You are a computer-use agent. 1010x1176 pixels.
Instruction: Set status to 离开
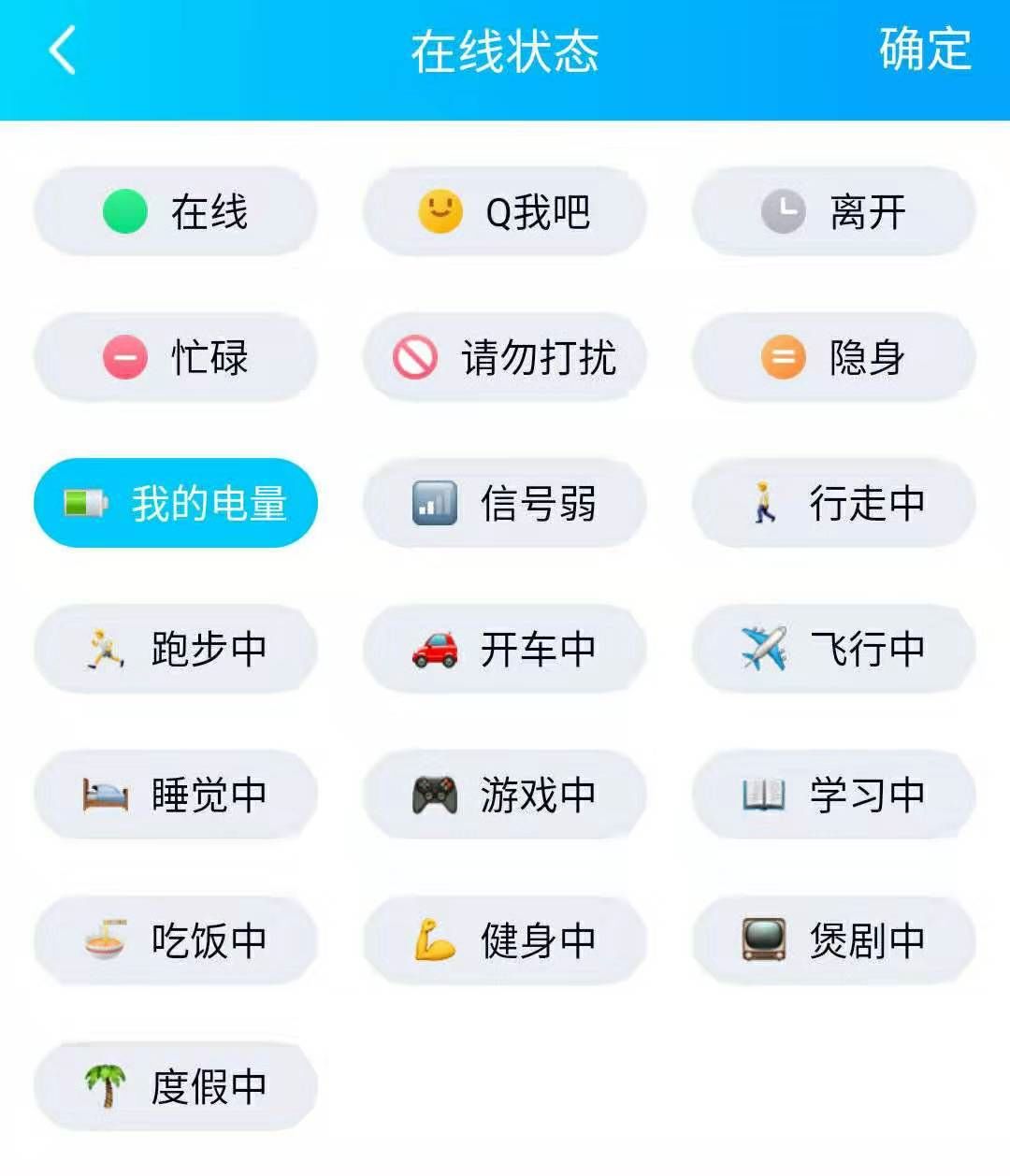[834, 211]
